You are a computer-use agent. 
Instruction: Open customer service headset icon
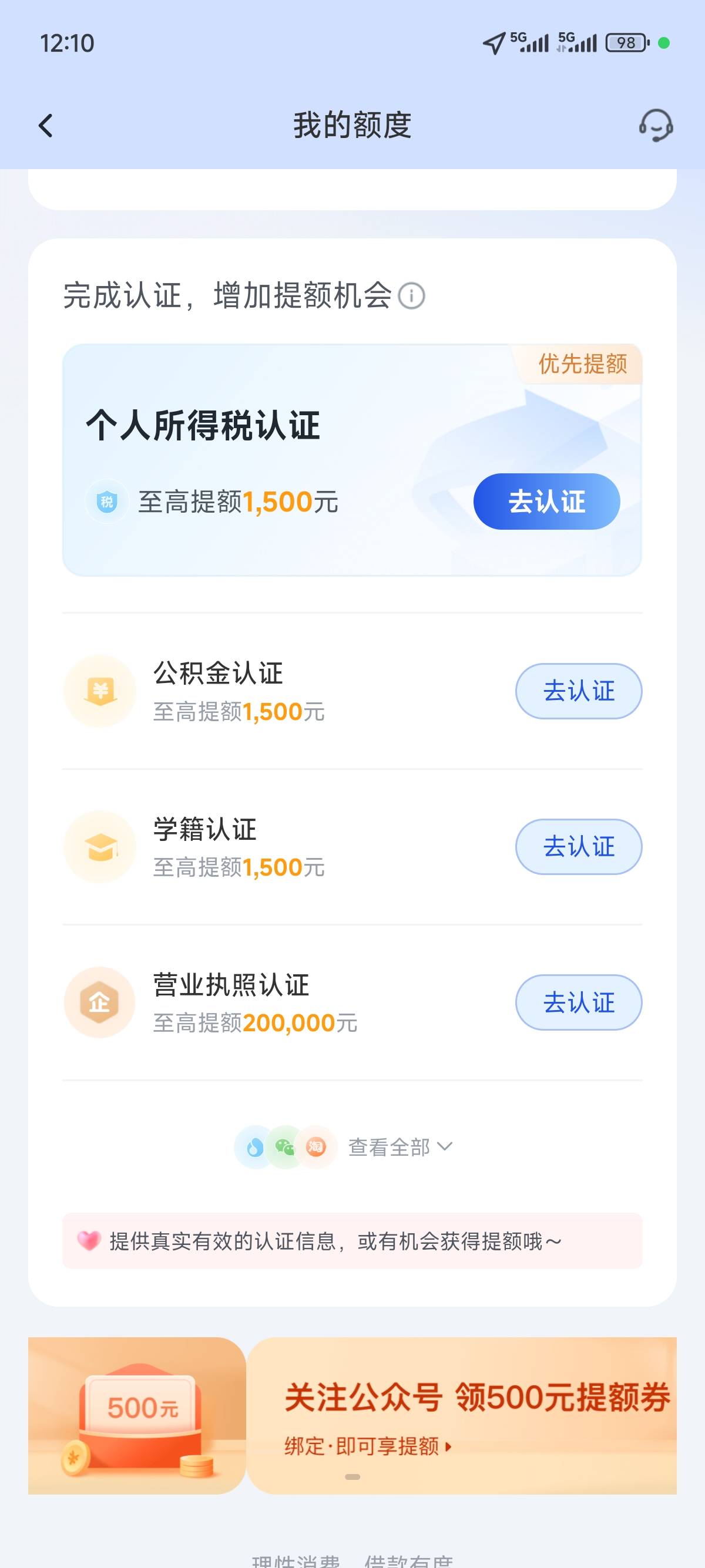[x=656, y=126]
